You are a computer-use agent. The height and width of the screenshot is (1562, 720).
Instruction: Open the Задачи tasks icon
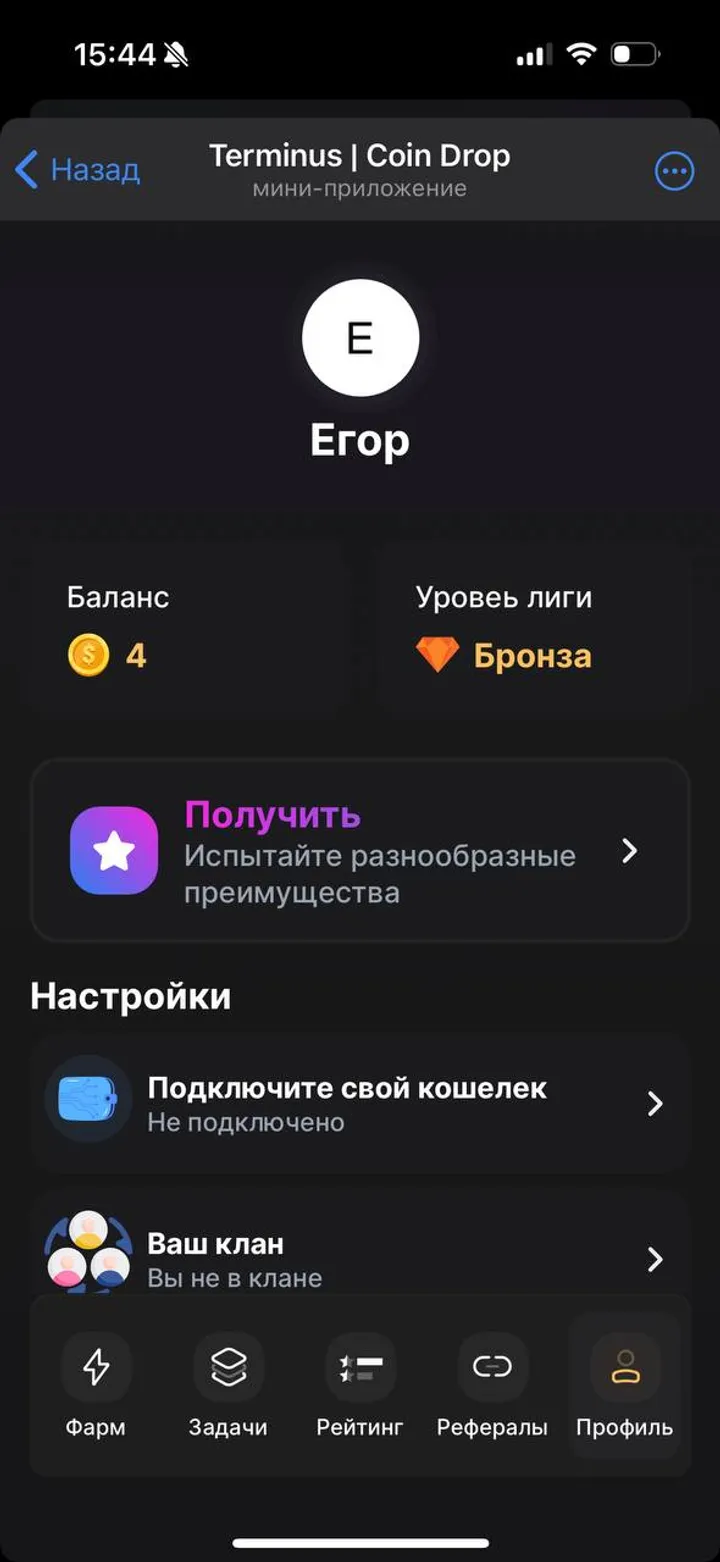(x=228, y=1366)
